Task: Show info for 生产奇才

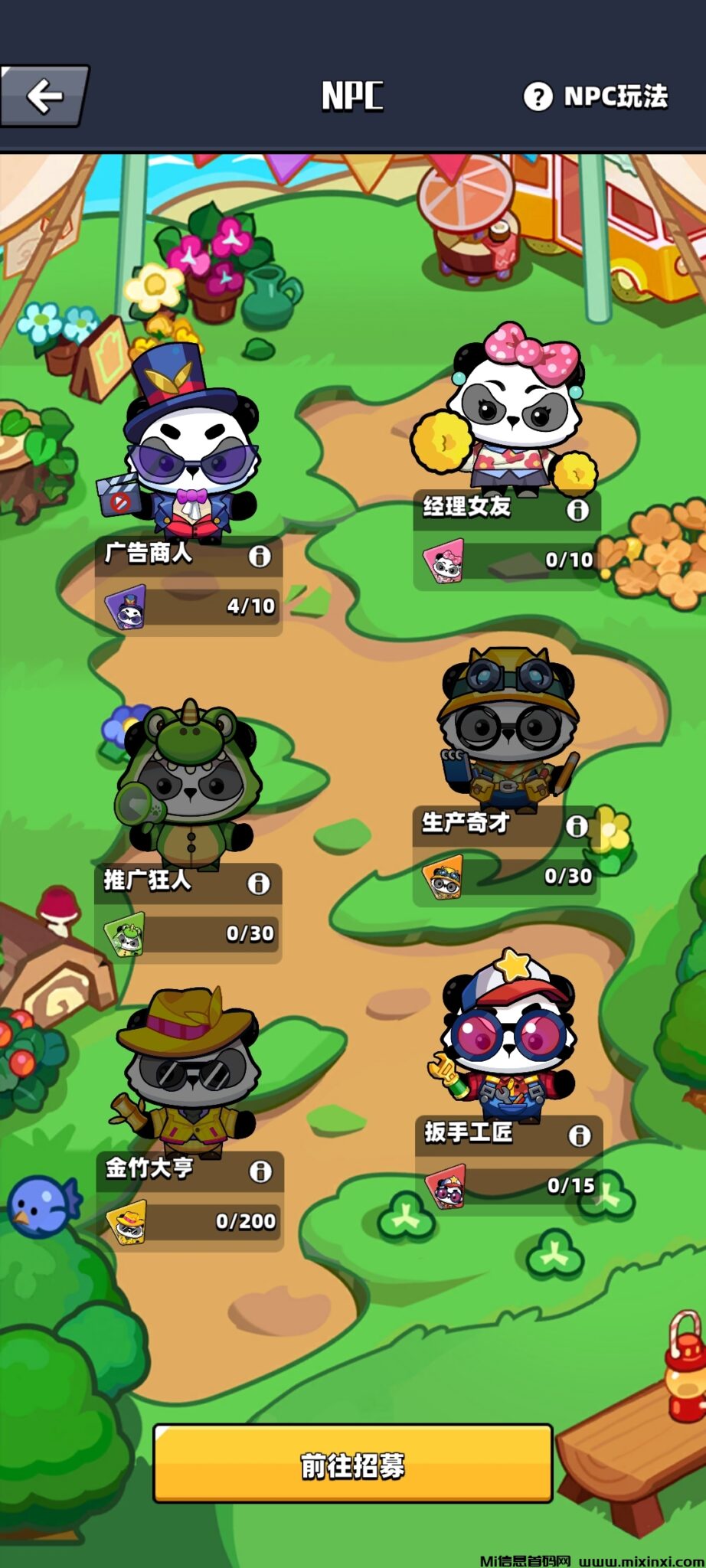Action: point(577,825)
